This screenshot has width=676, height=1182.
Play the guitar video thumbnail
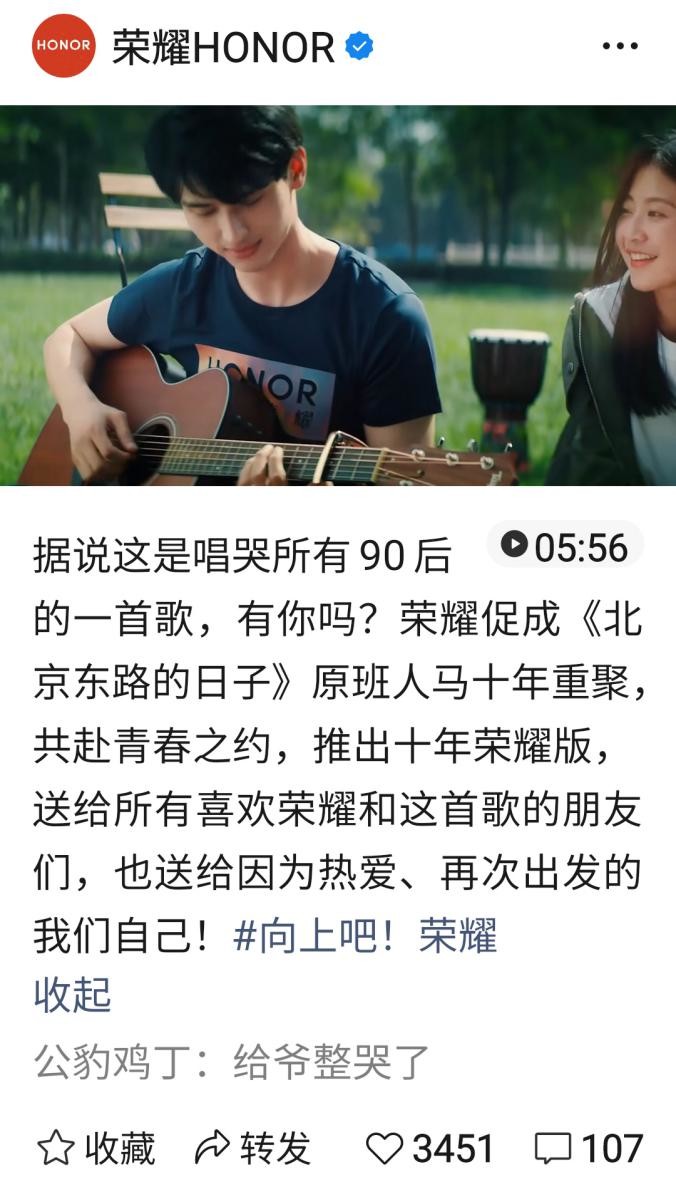338,295
